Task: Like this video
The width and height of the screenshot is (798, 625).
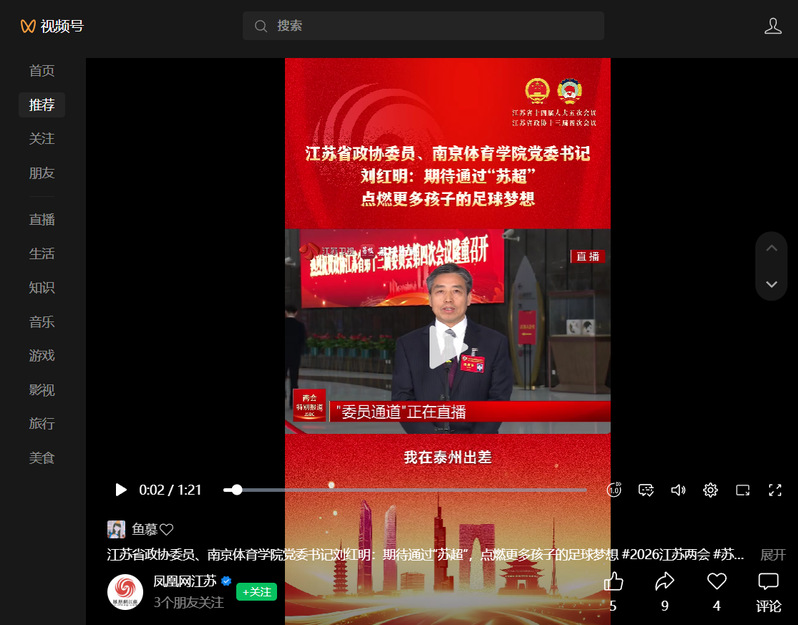Action: coord(613,581)
